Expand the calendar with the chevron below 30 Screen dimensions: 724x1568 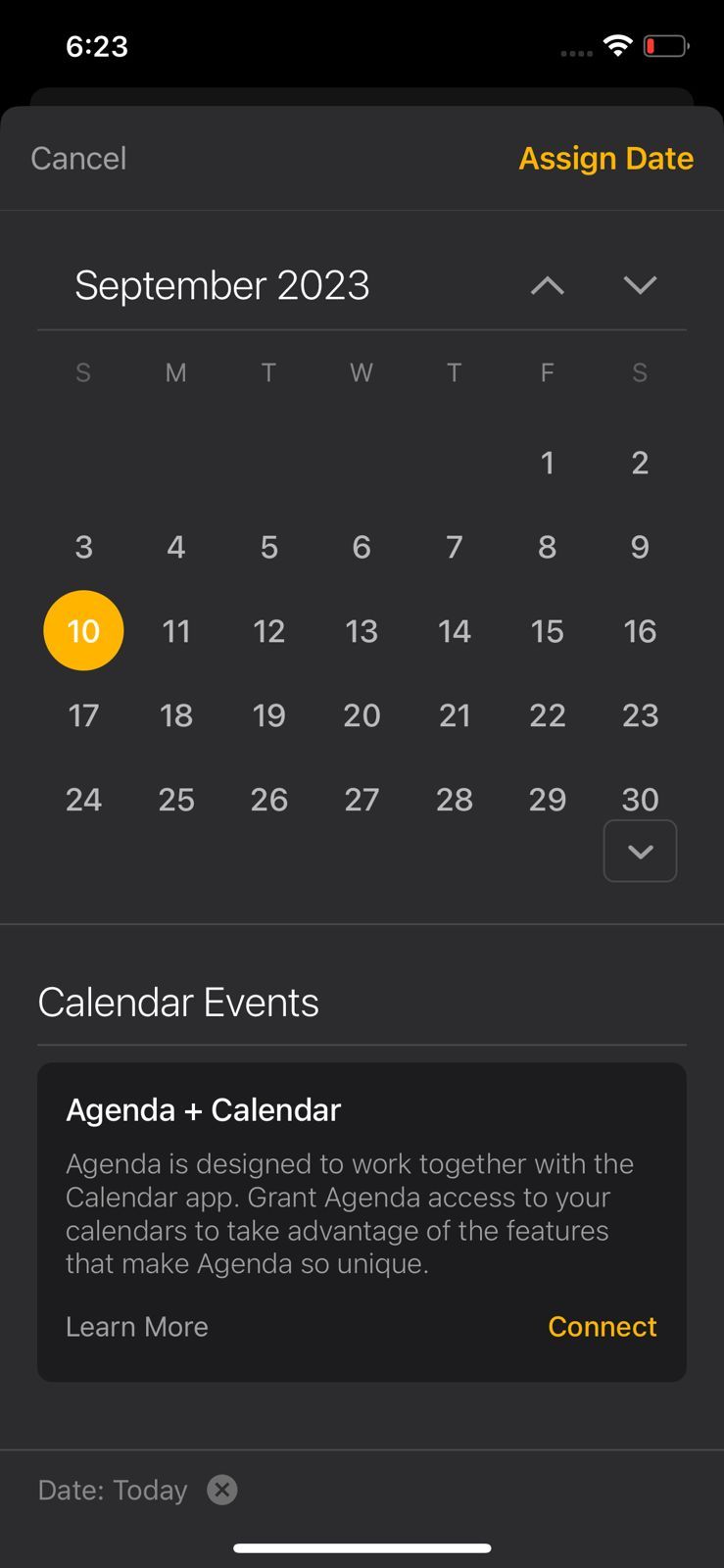[x=640, y=851]
